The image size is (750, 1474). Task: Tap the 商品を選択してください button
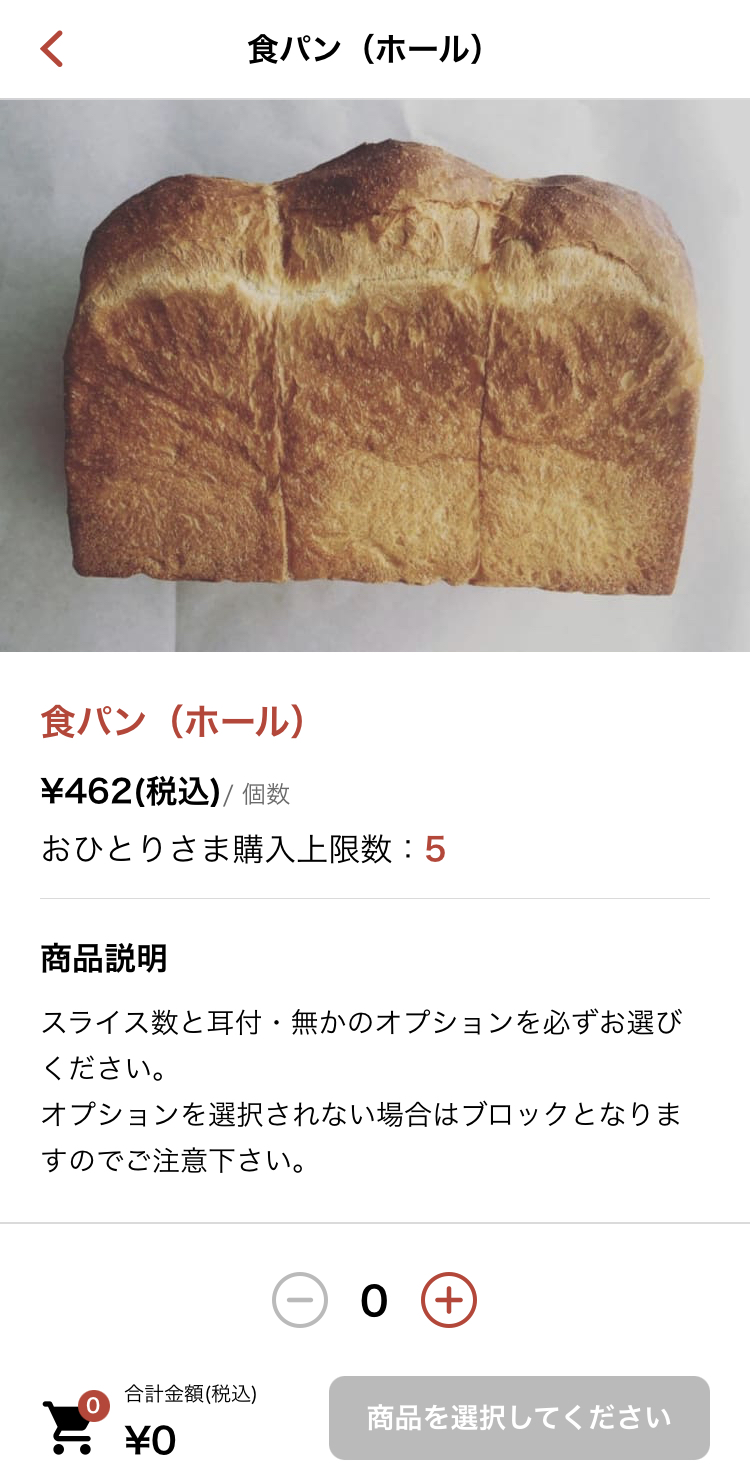pyautogui.click(x=519, y=1417)
